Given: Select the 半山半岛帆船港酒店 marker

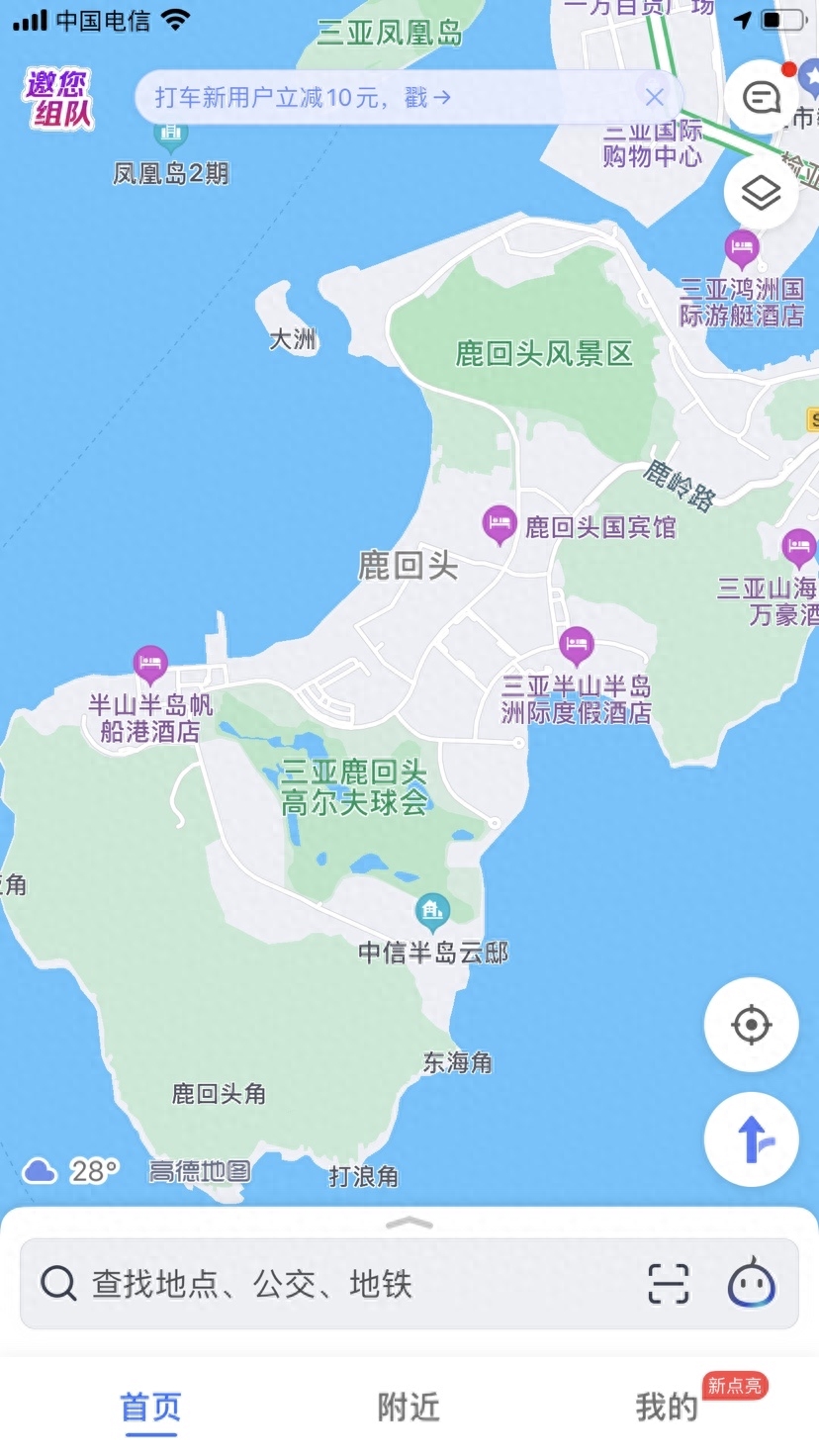Looking at the screenshot, I should [150, 663].
